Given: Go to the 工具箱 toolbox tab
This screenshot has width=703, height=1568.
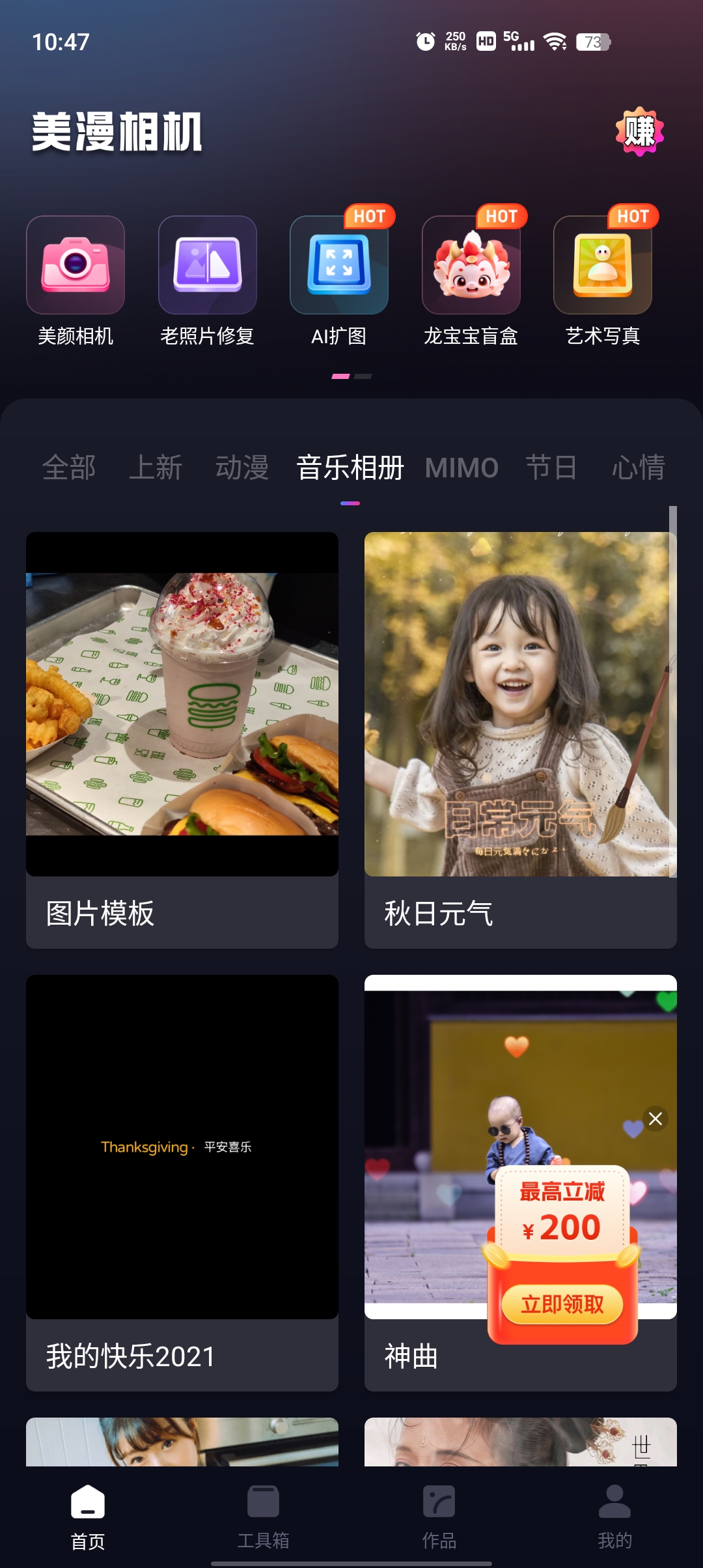Looking at the screenshot, I should pos(263,1516).
